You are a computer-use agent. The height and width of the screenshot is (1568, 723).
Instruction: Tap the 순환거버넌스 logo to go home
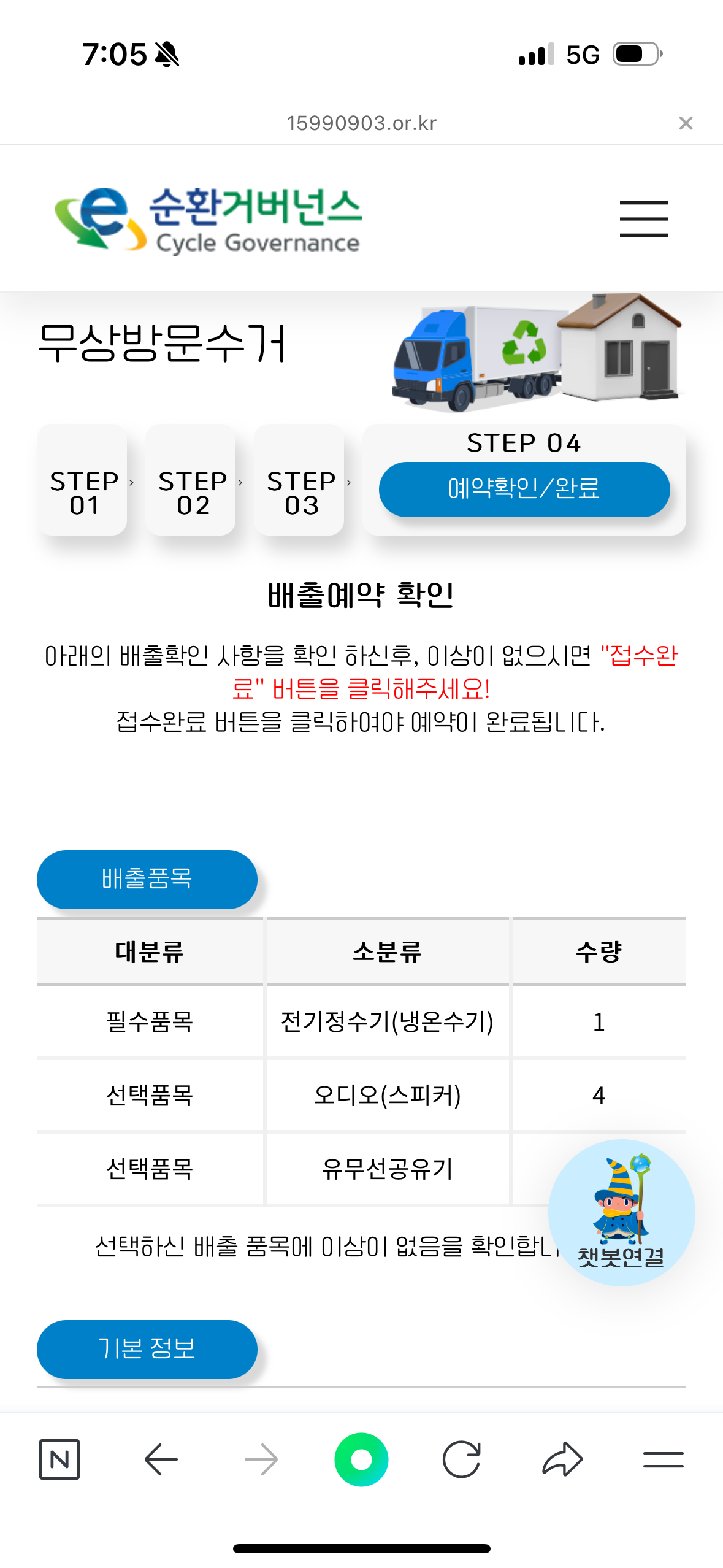[x=208, y=220]
